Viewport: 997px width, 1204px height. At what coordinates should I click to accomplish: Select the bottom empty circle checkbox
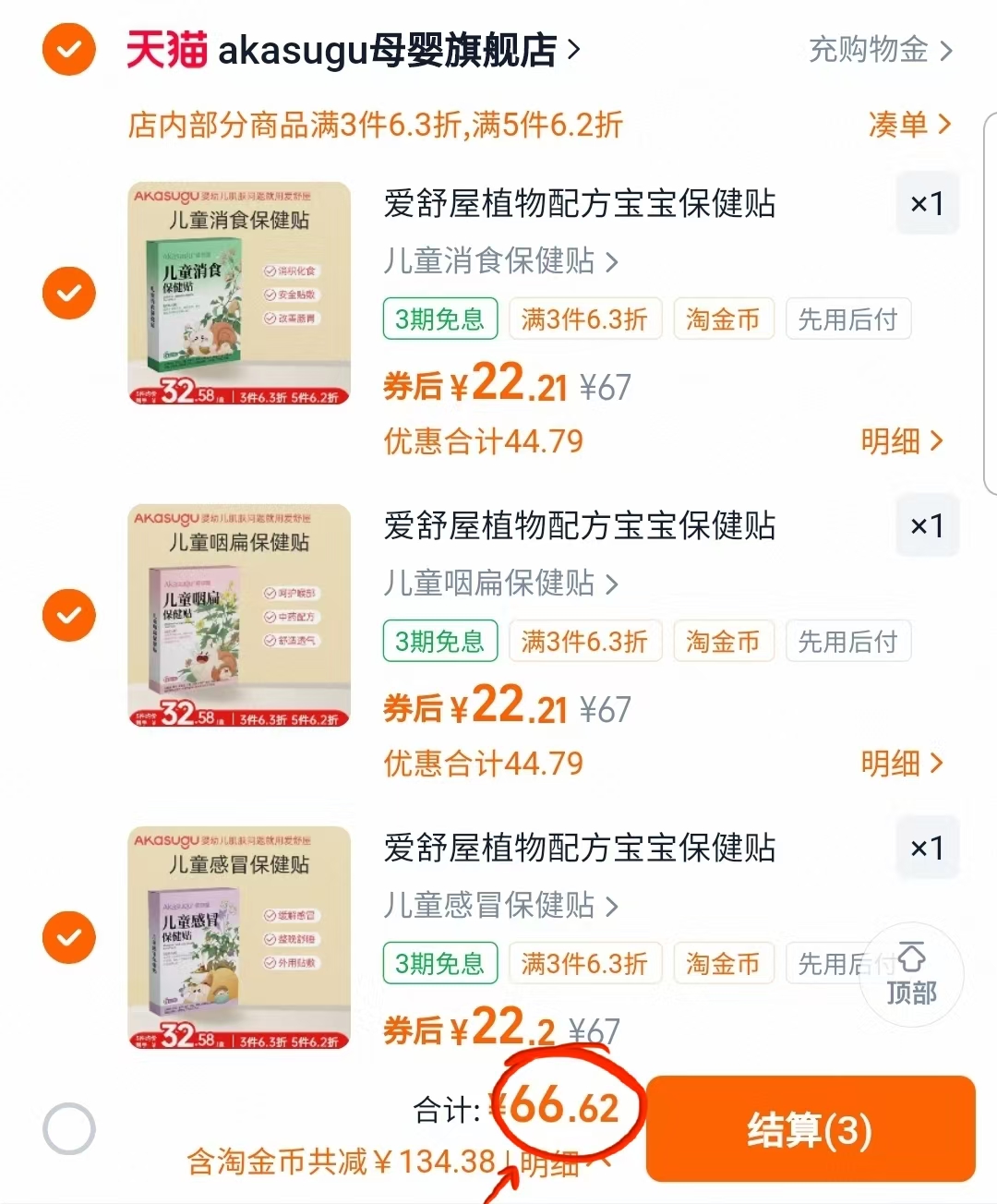[68, 1128]
